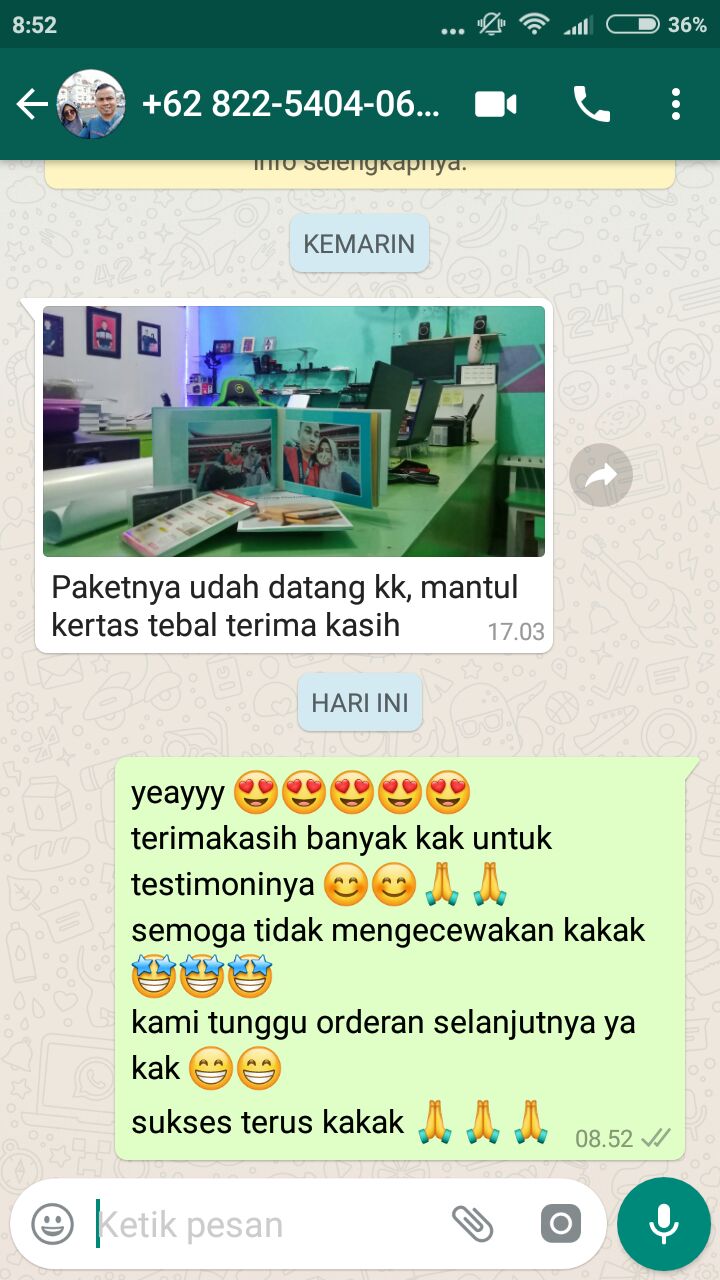Open the overflow menu
This screenshot has width=720, height=1280.
click(676, 104)
